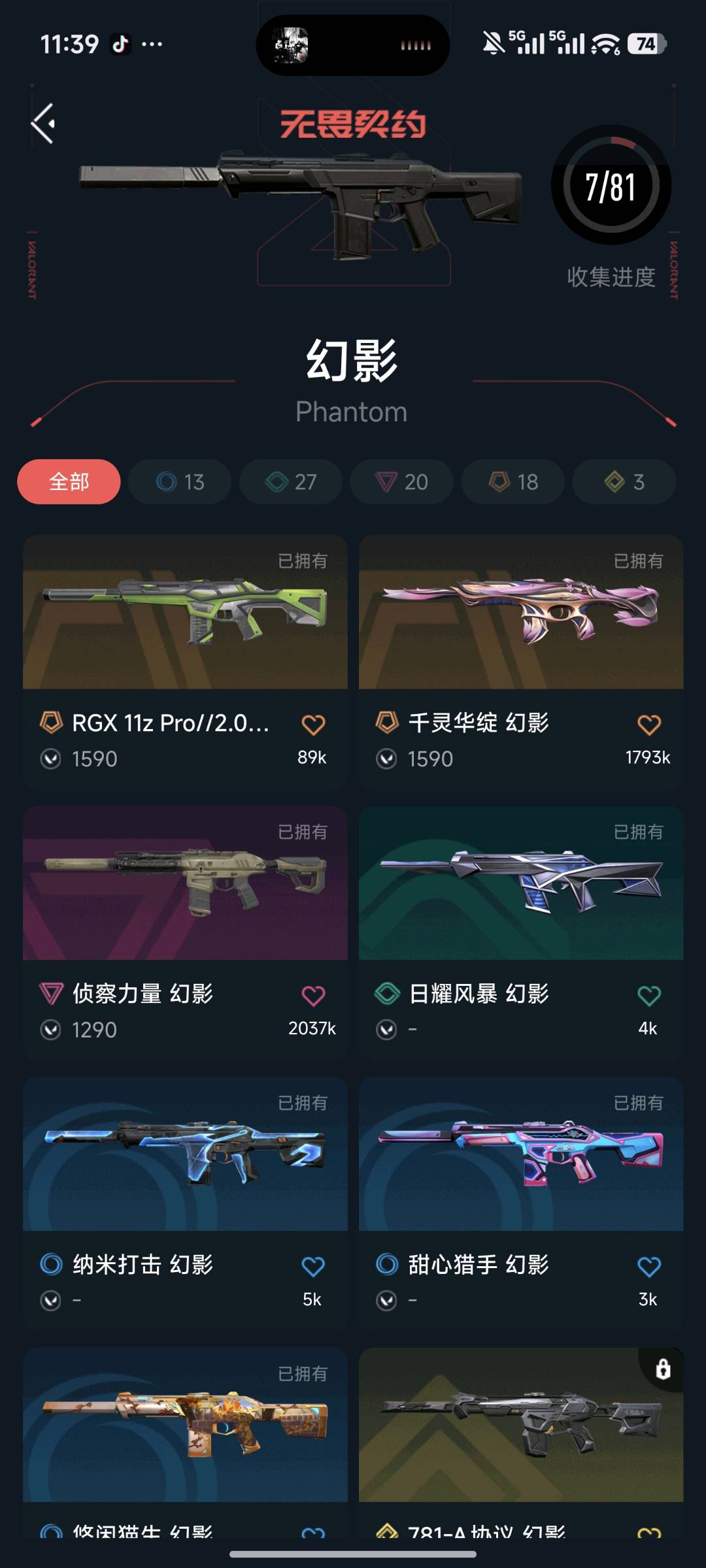Open the RGX 11z Pro Phantom card
706x1568 pixels.
coord(185,613)
